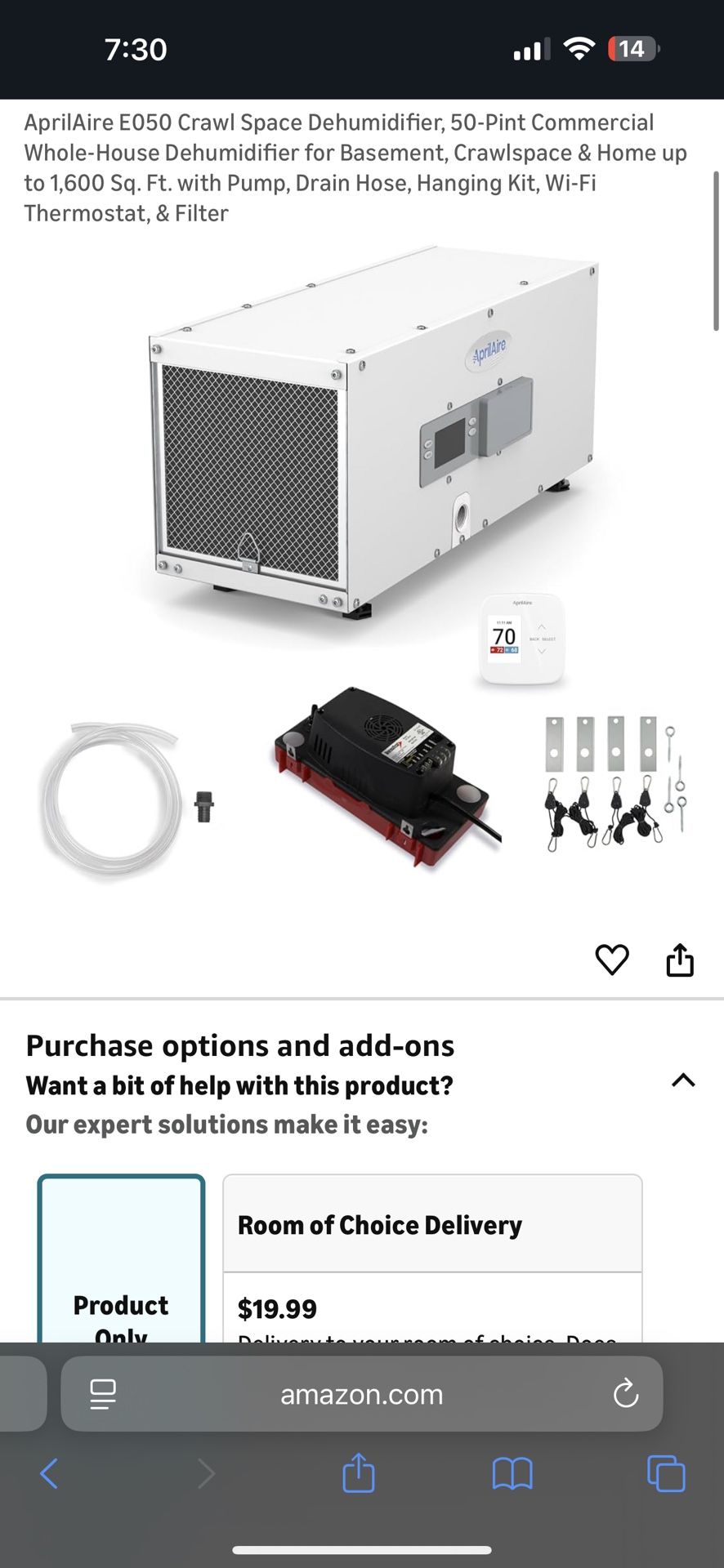Show all open tabs

pos(666,1474)
